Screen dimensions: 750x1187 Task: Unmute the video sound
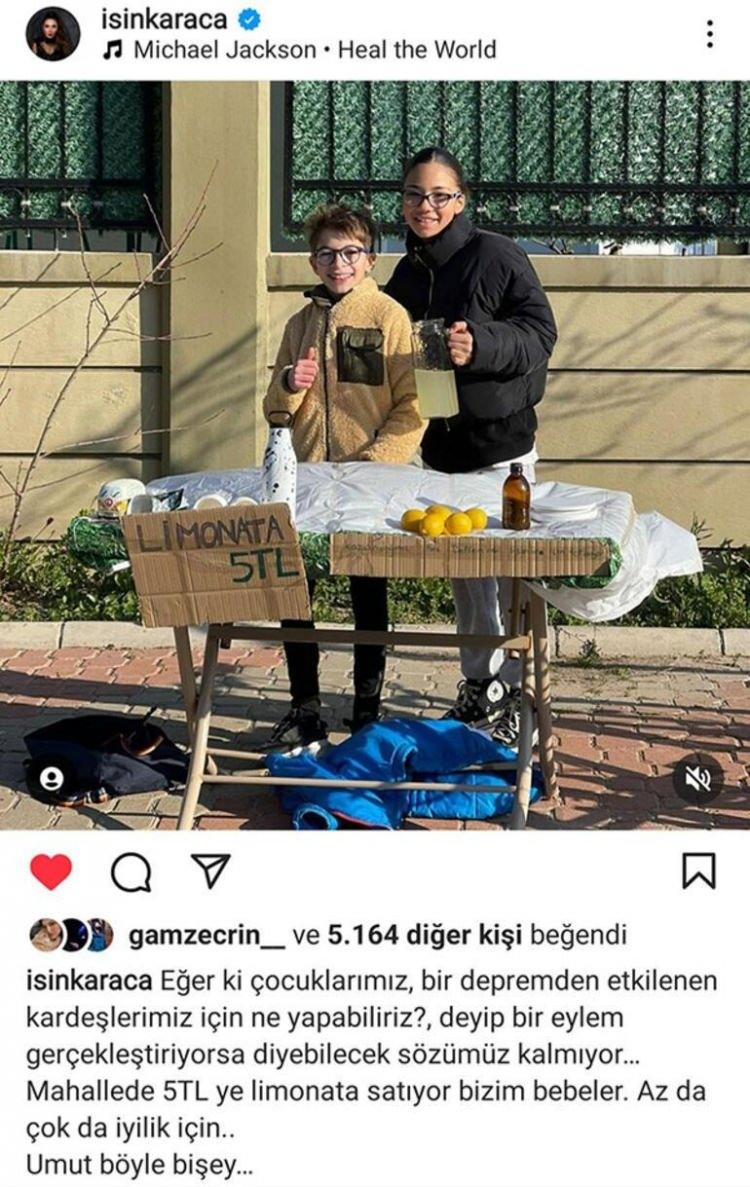pyautogui.click(x=698, y=779)
